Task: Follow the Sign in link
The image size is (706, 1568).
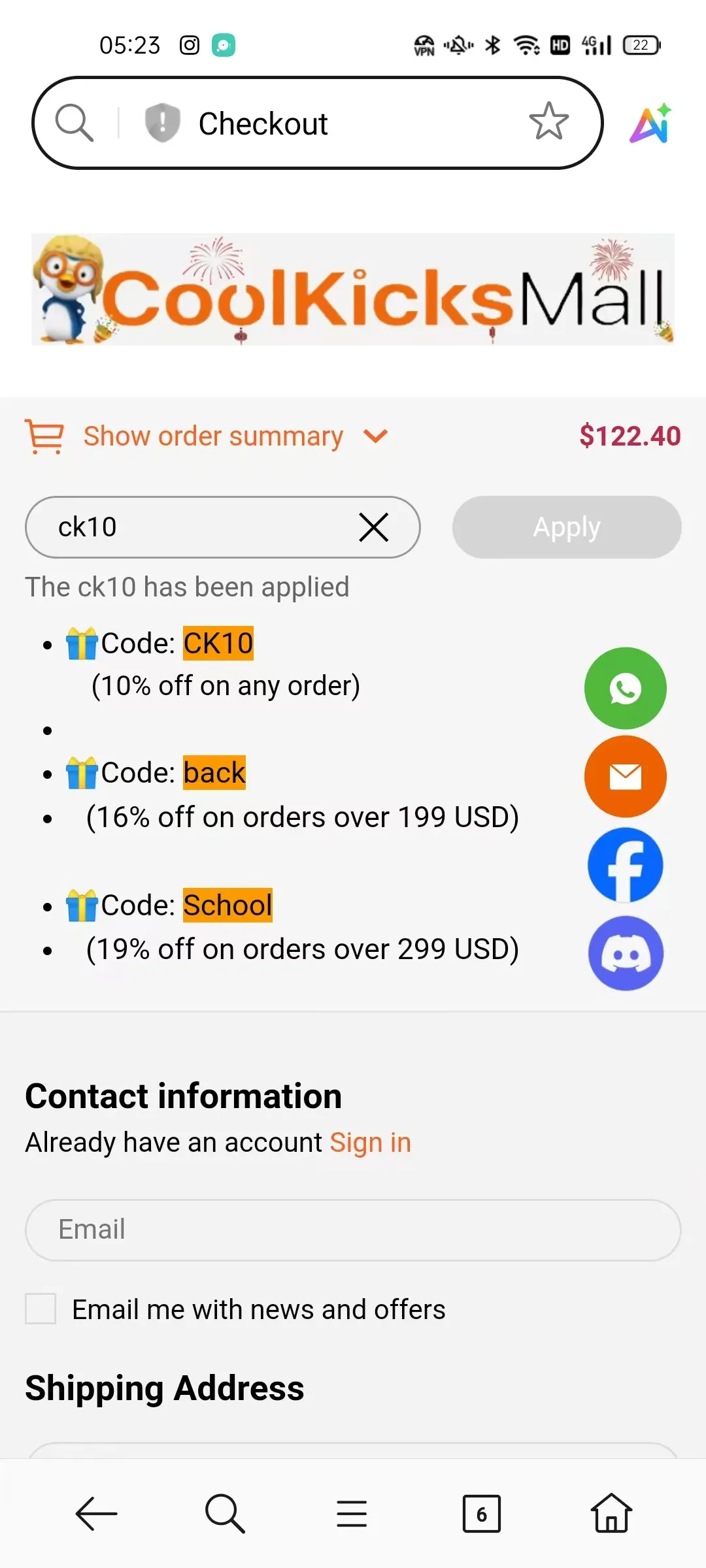Action: (x=370, y=1143)
